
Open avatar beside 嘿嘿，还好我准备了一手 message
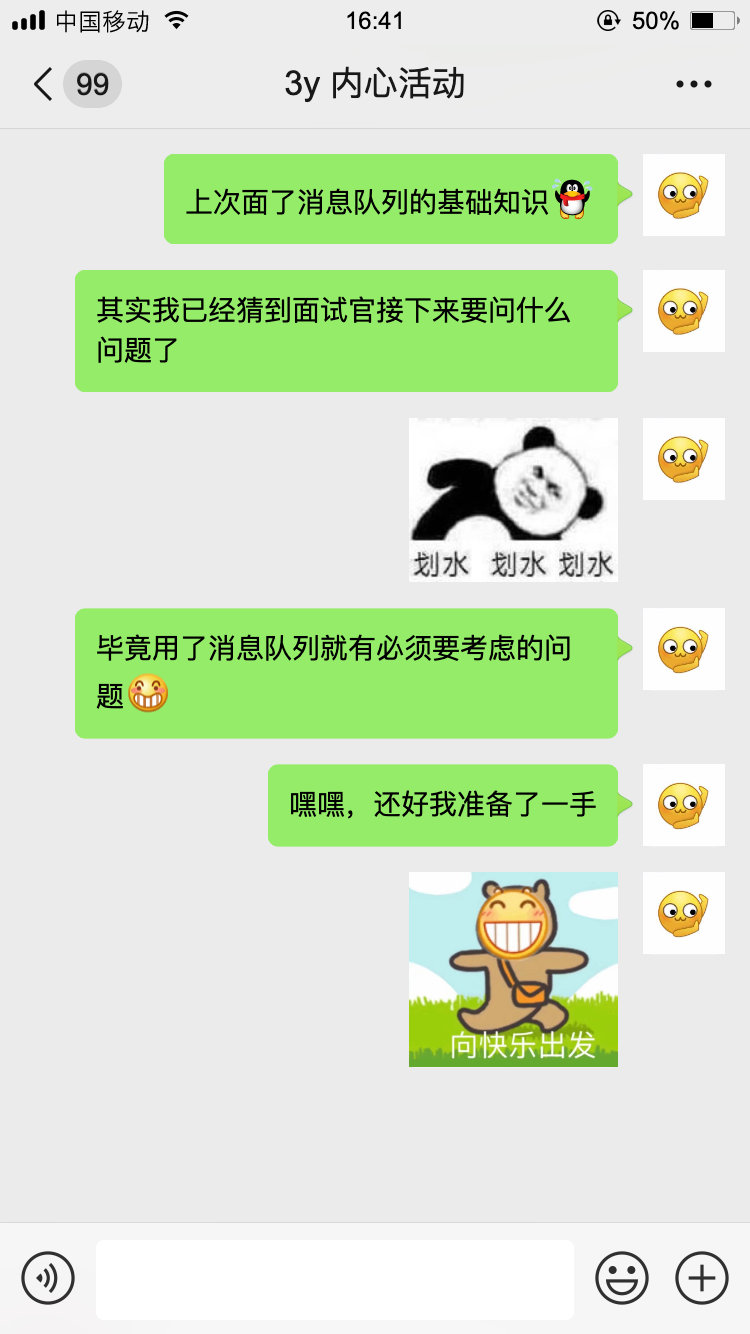point(683,805)
